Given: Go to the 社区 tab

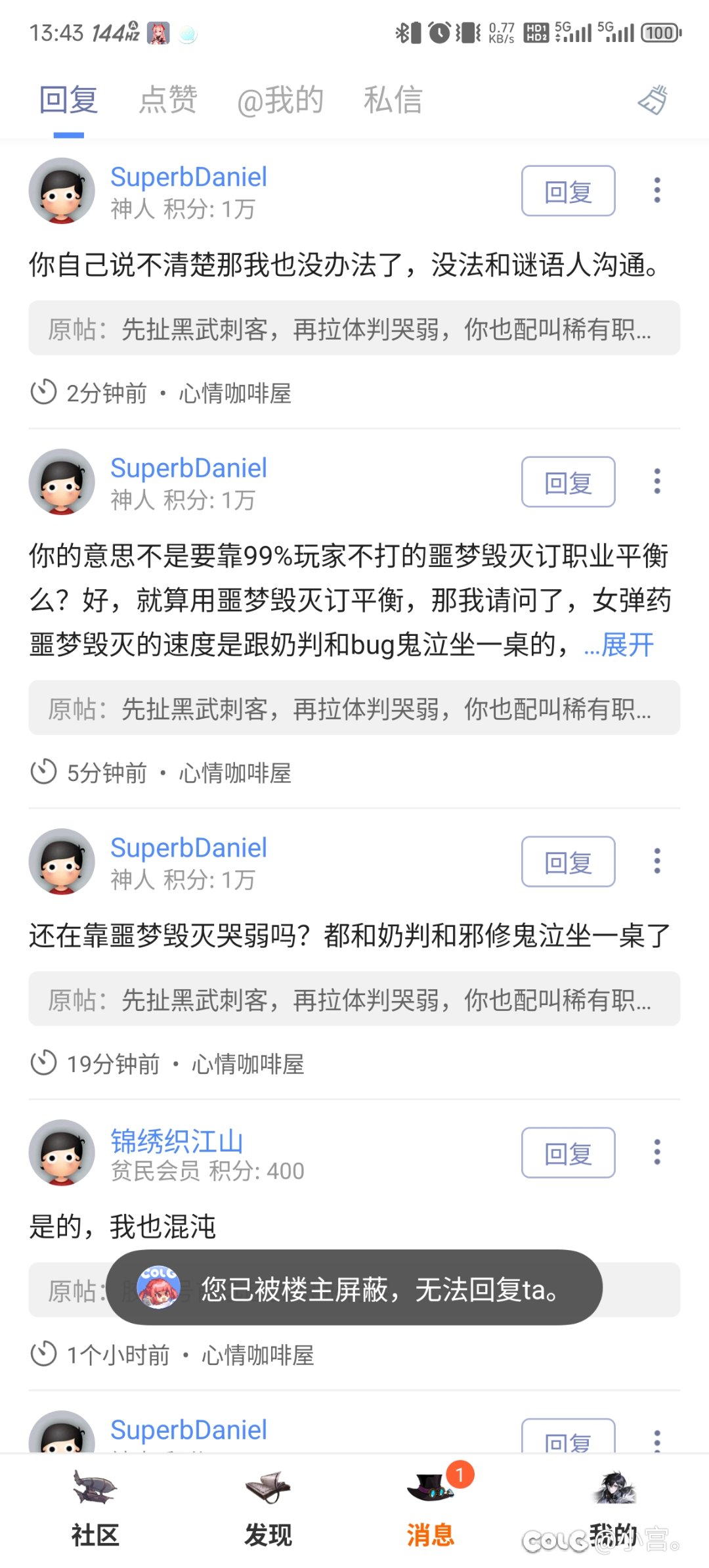Looking at the screenshot, I should point(95,1504).
